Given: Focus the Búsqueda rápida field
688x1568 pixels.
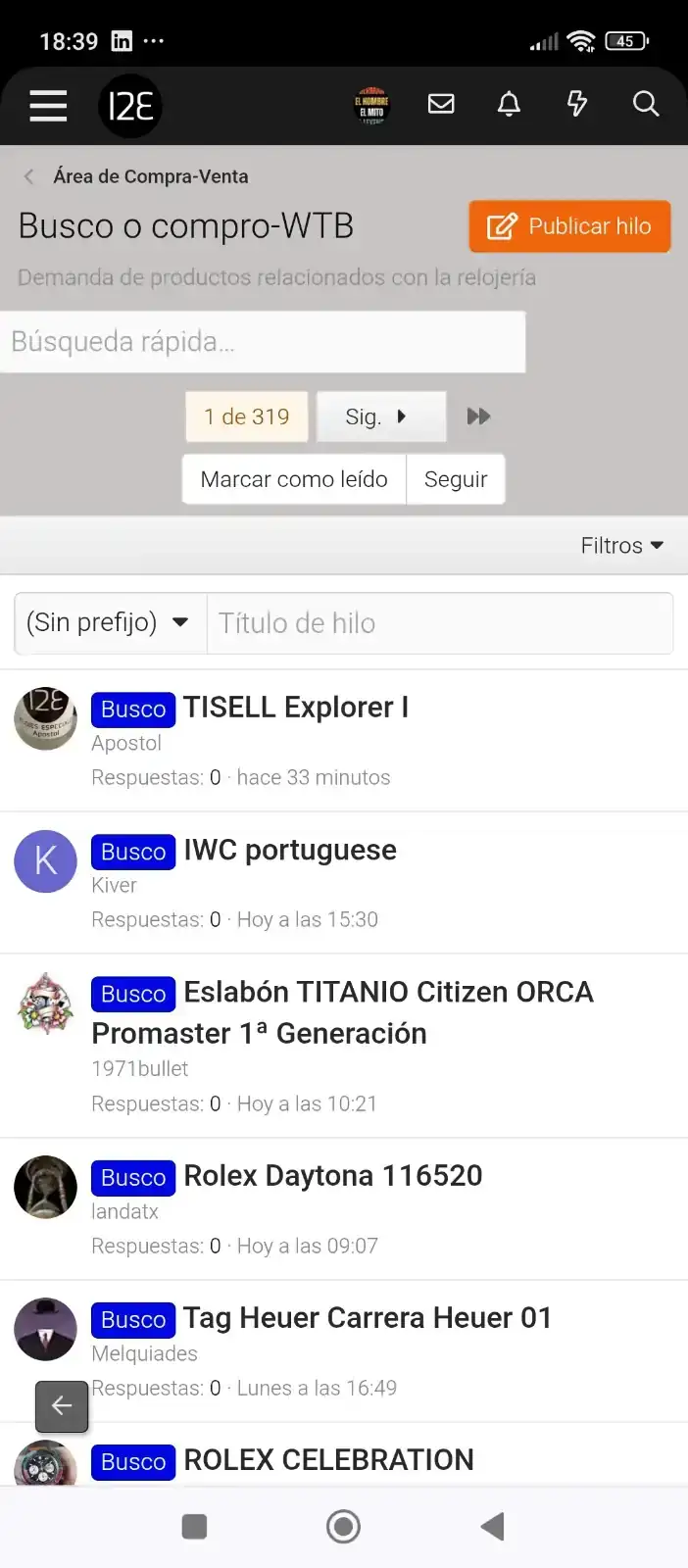Looking at the screenshot, I should [x=263, y=342].
